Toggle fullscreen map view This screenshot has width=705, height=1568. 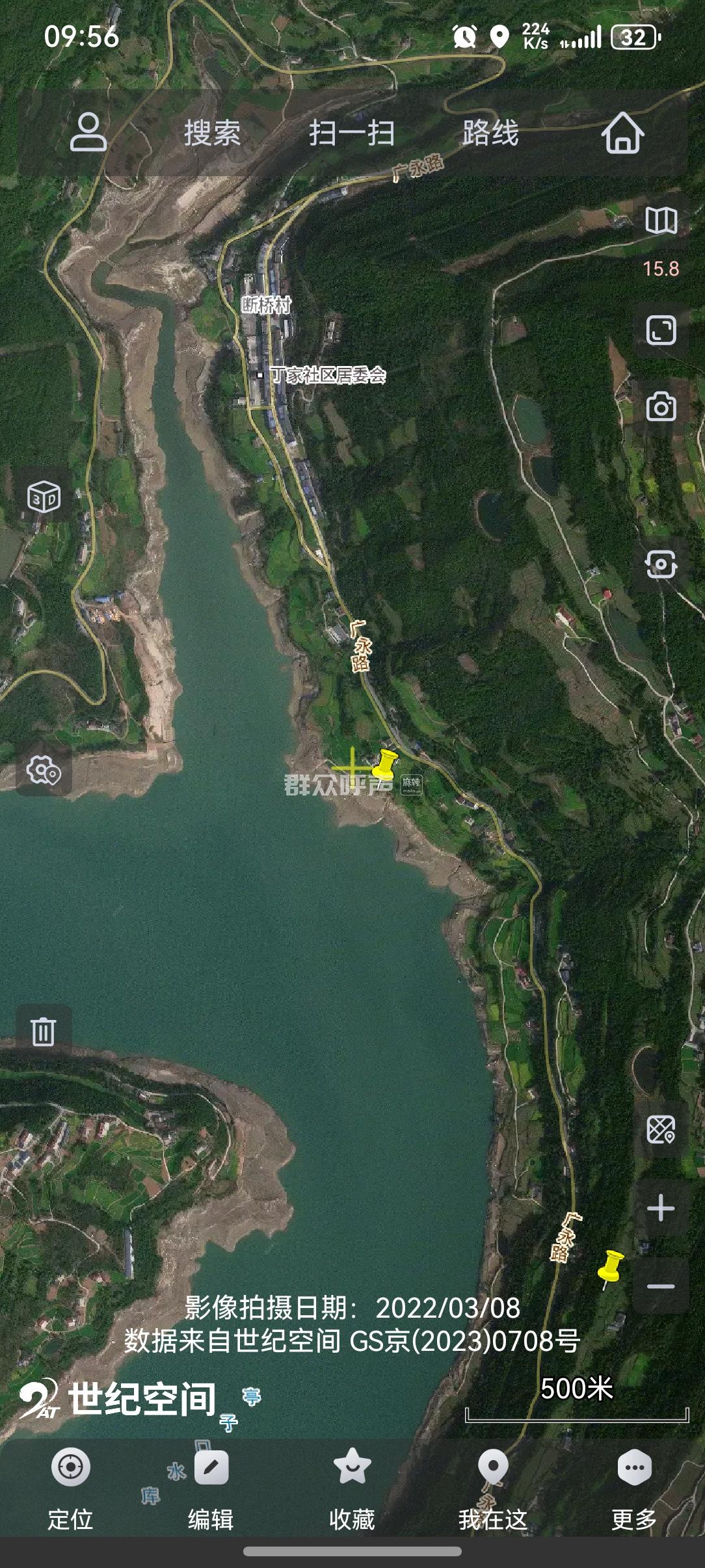pyautogui.click(x=661, y=331)
